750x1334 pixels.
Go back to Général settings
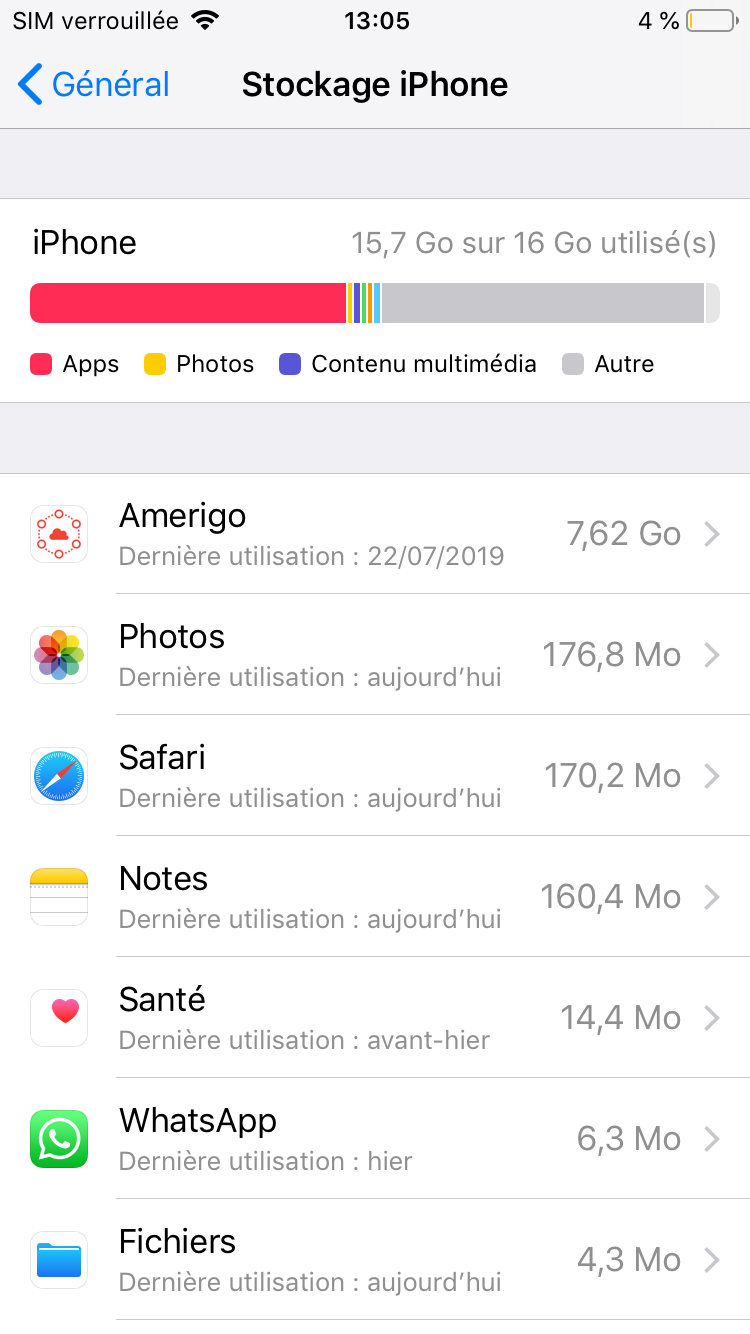(x=94, y=85)
